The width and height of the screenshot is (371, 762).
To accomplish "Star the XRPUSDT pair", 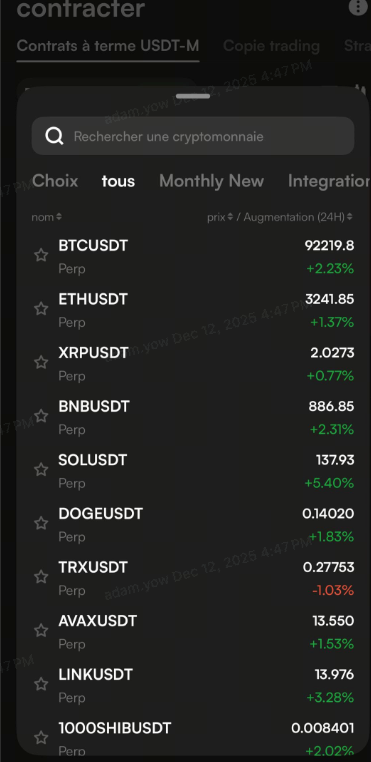I will (x=41, y=362).
